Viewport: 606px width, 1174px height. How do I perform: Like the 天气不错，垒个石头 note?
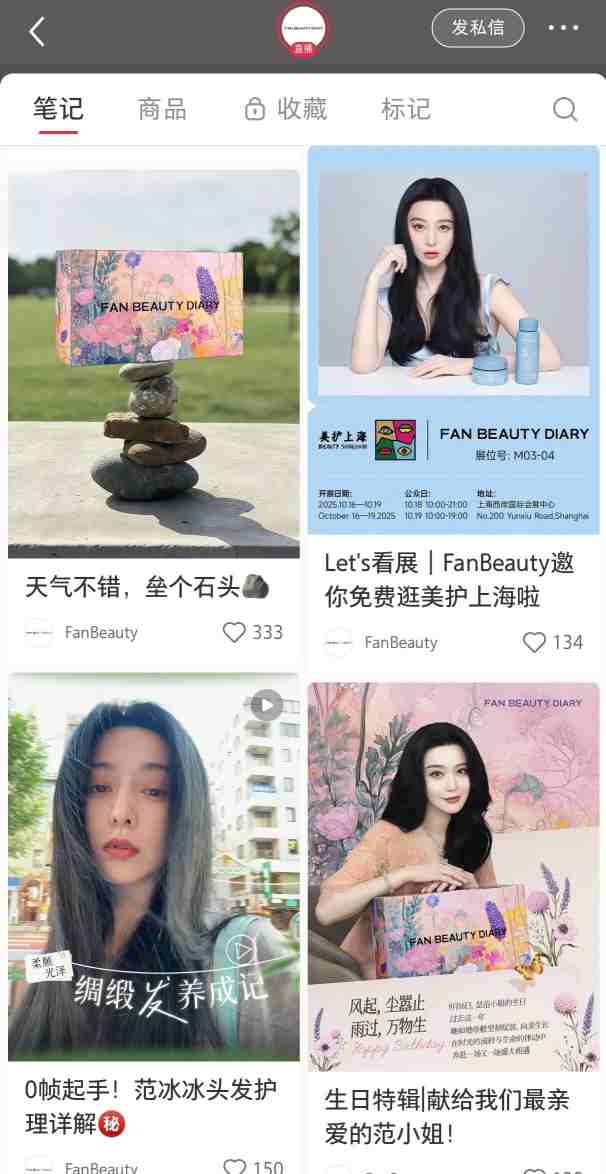[x=234, y=632]
